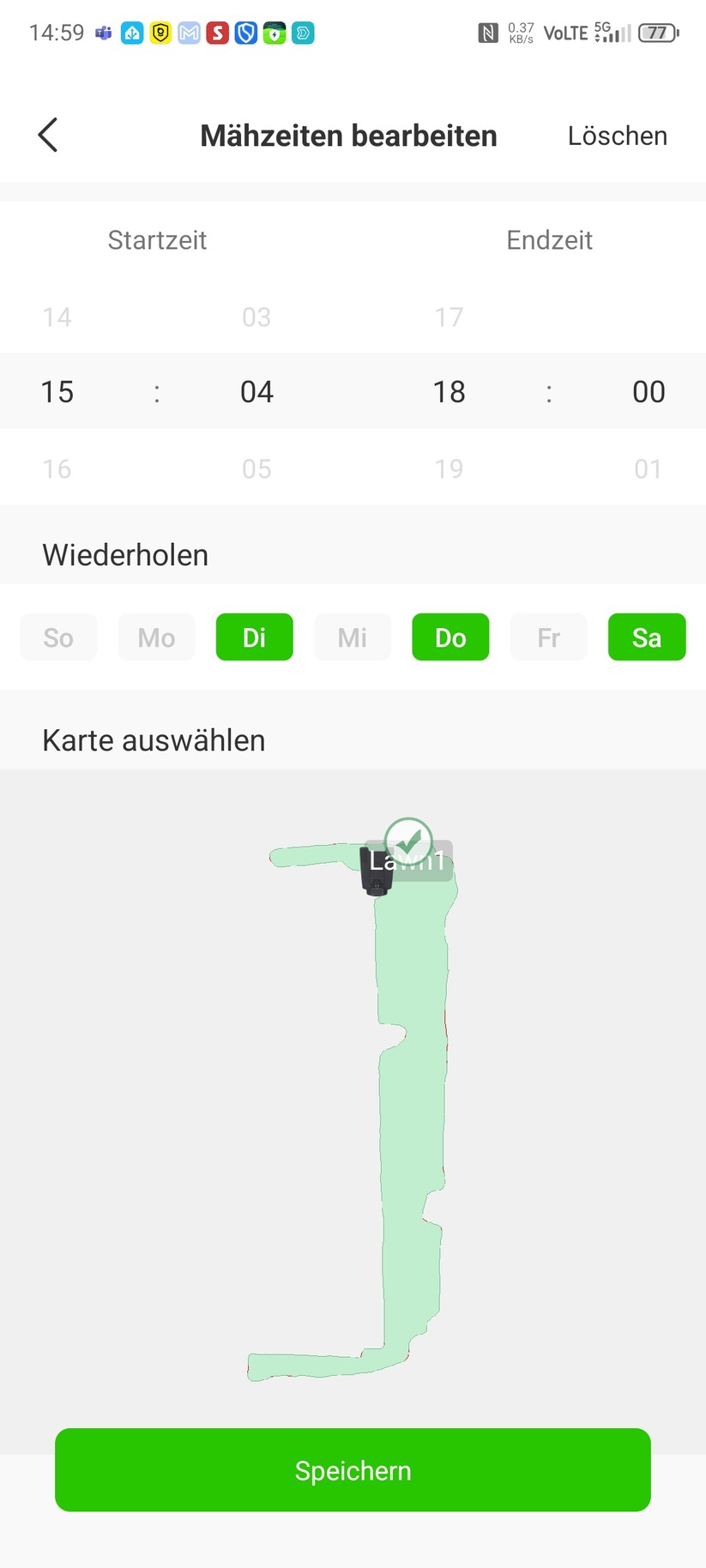
Task: Enable mowing on Fr
Action: 548,636
